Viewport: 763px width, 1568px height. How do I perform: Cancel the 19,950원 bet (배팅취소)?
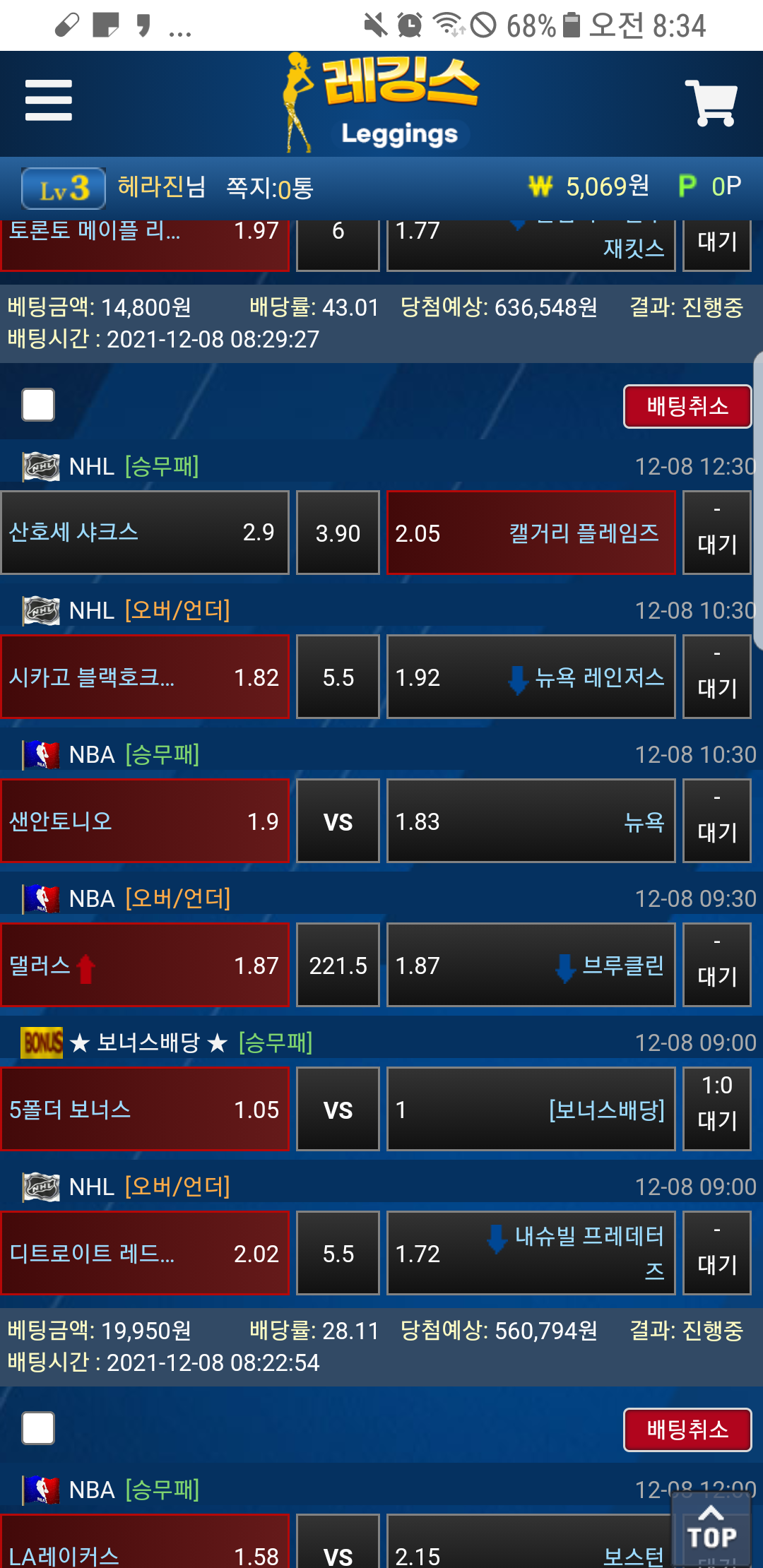pyautogui.click(x=687, y=1430)
